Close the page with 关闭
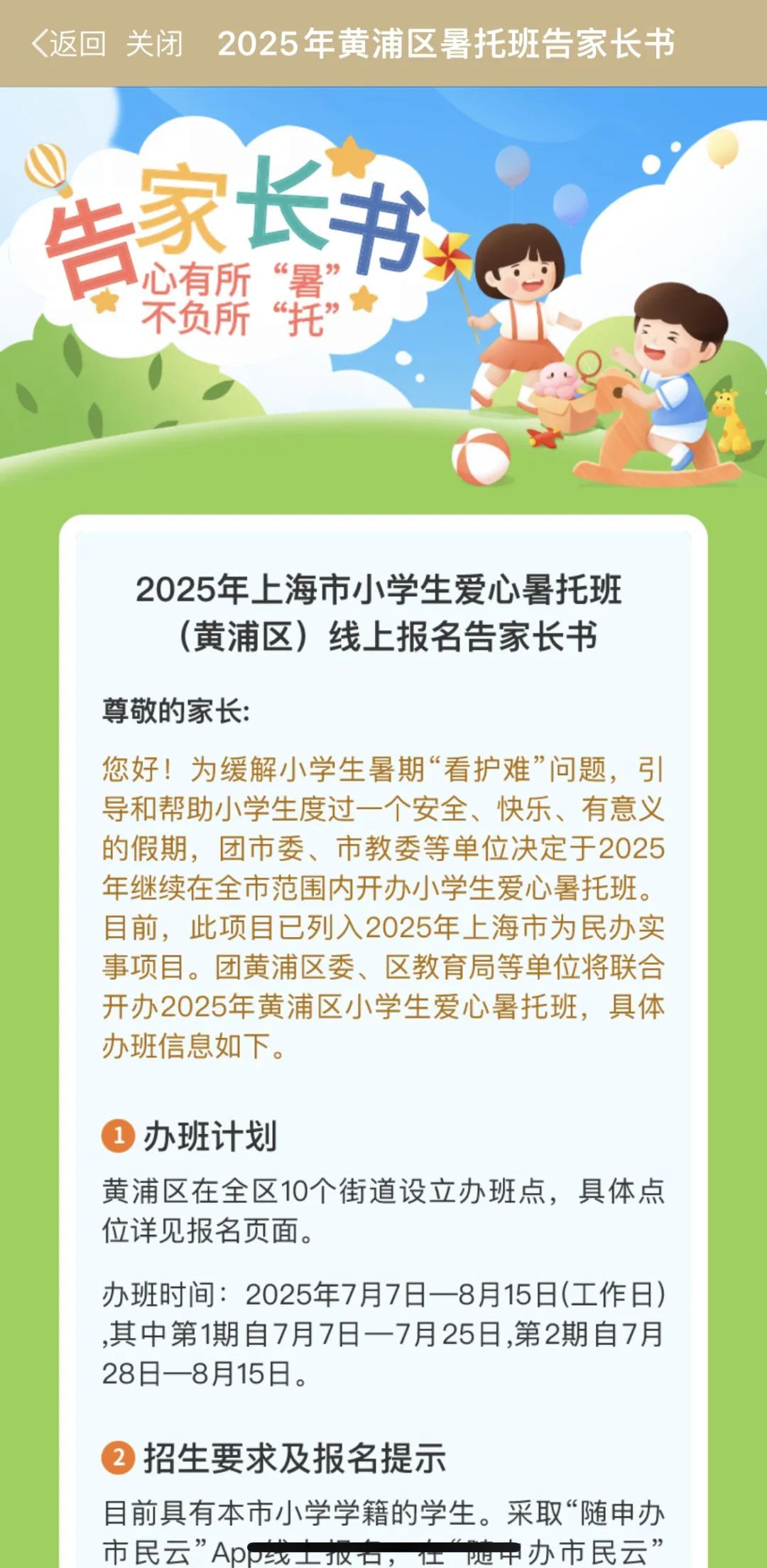 [x=155, y=44]
